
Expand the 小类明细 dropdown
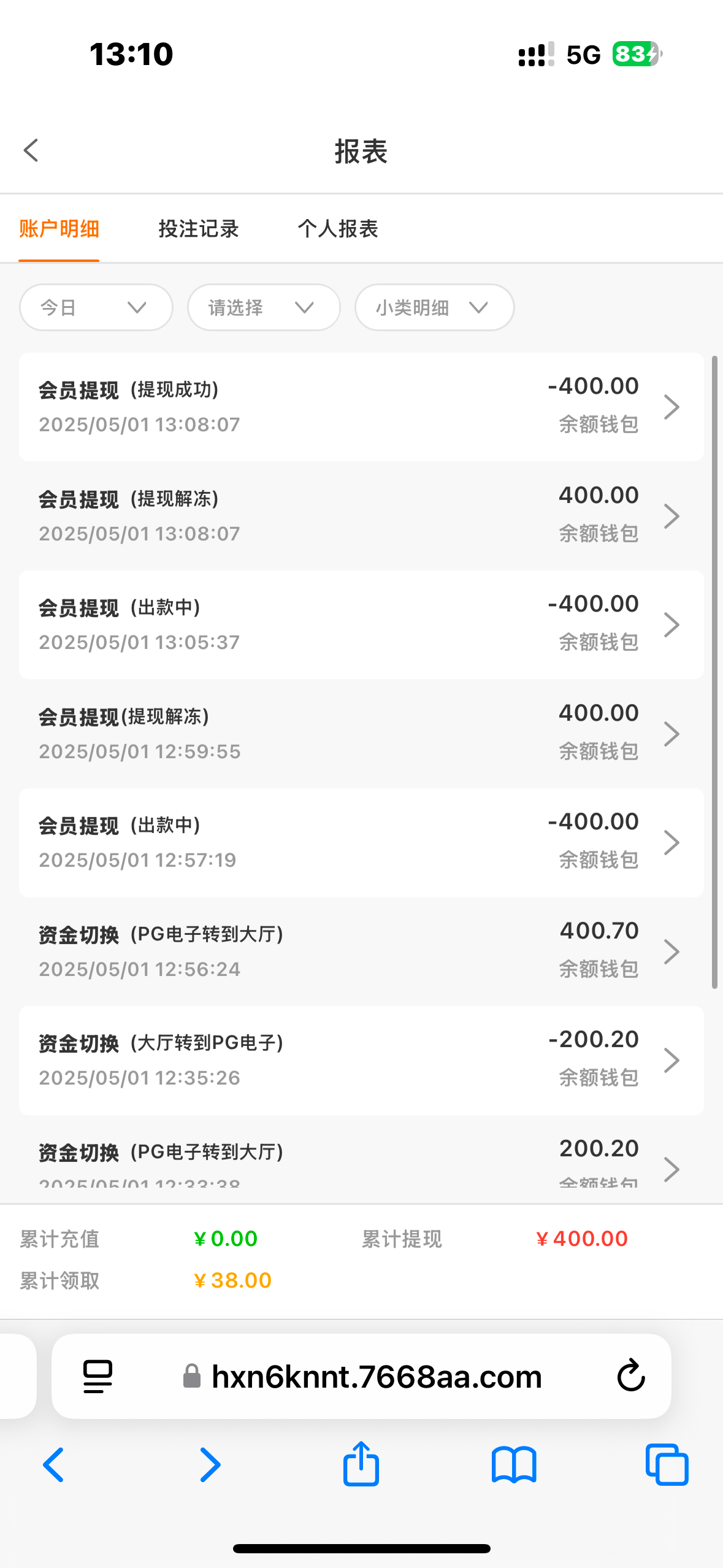[434, 307]
